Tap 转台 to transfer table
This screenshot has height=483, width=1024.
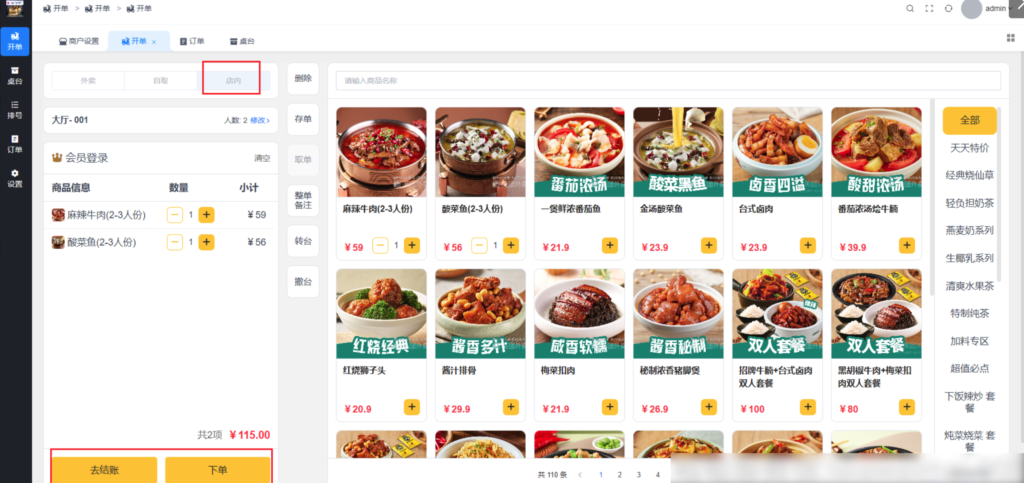303,241
